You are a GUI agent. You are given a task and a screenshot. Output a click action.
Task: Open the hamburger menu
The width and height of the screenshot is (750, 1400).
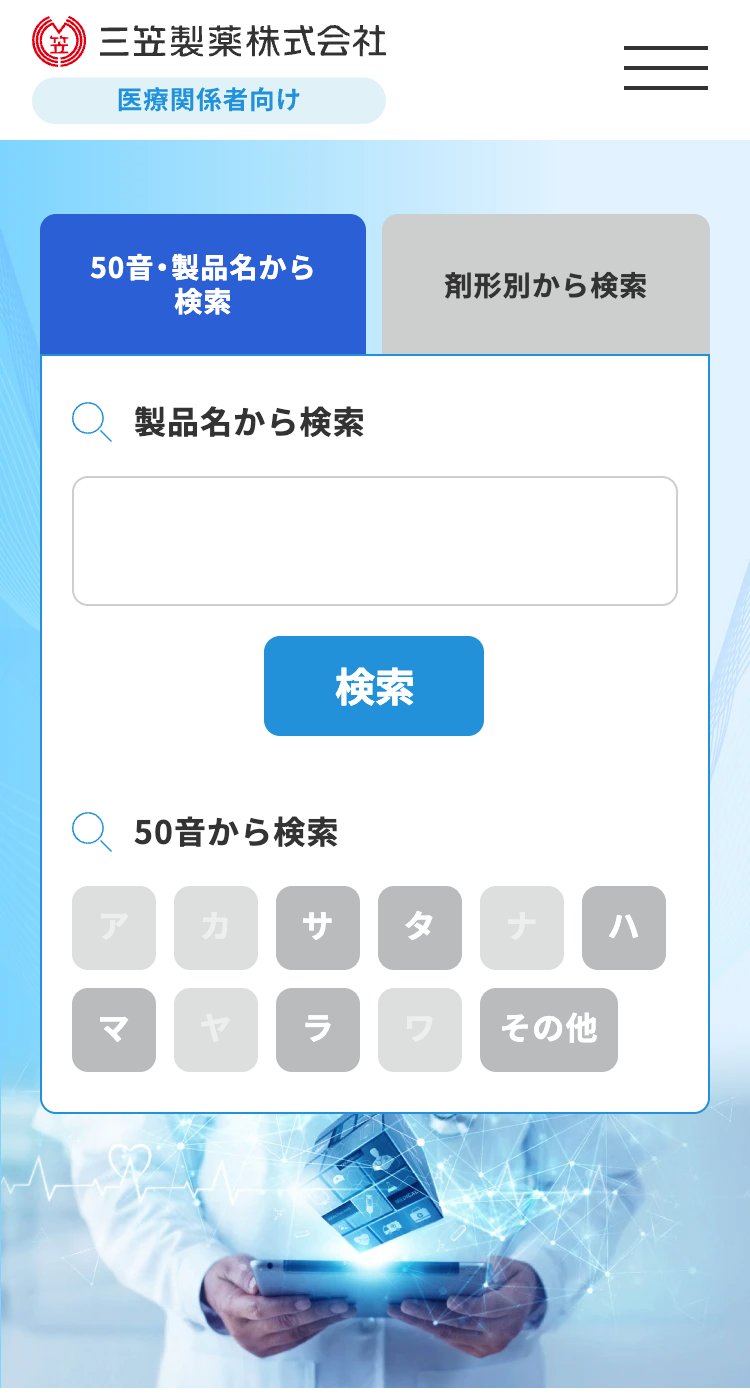[x=665, y=68]
